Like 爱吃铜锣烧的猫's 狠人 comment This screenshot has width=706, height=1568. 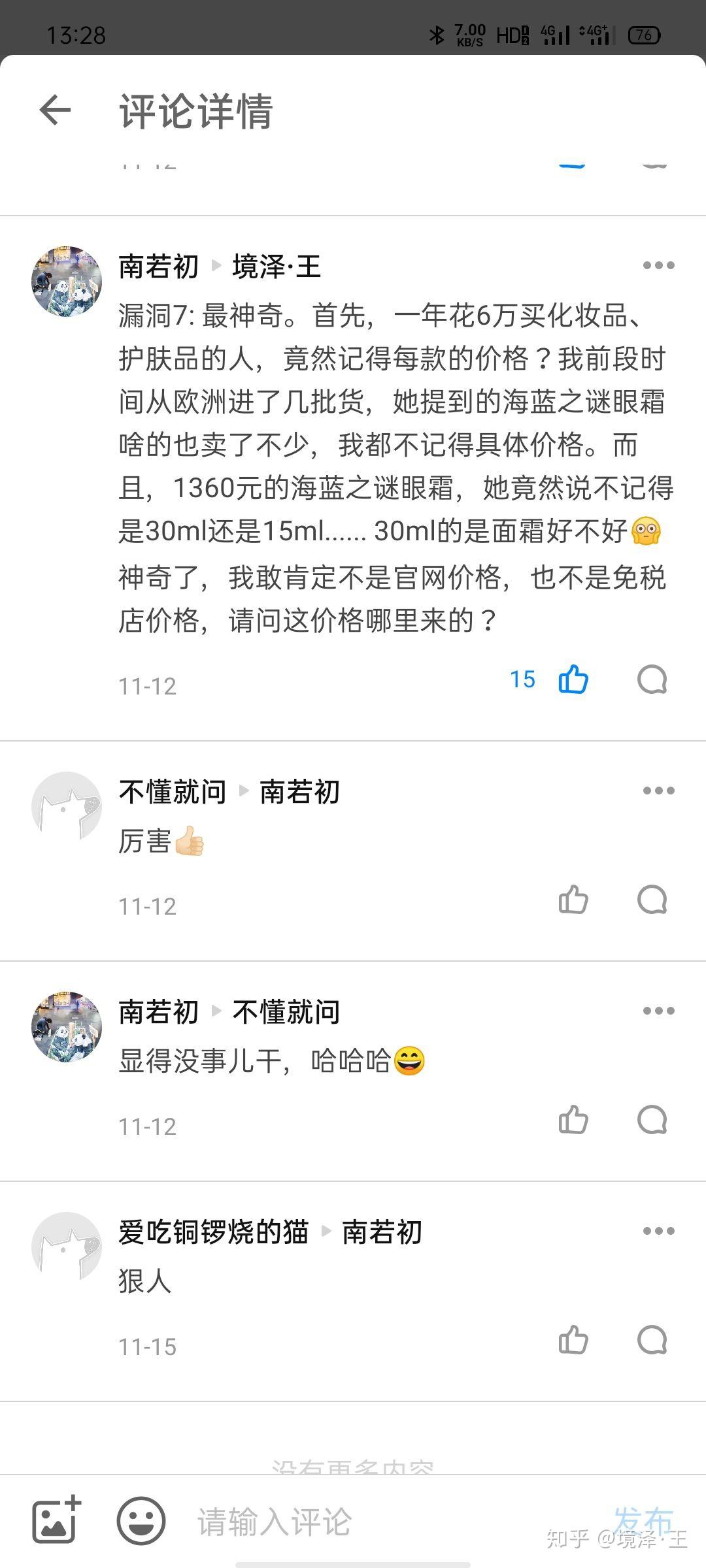[x=573, y=1340]
